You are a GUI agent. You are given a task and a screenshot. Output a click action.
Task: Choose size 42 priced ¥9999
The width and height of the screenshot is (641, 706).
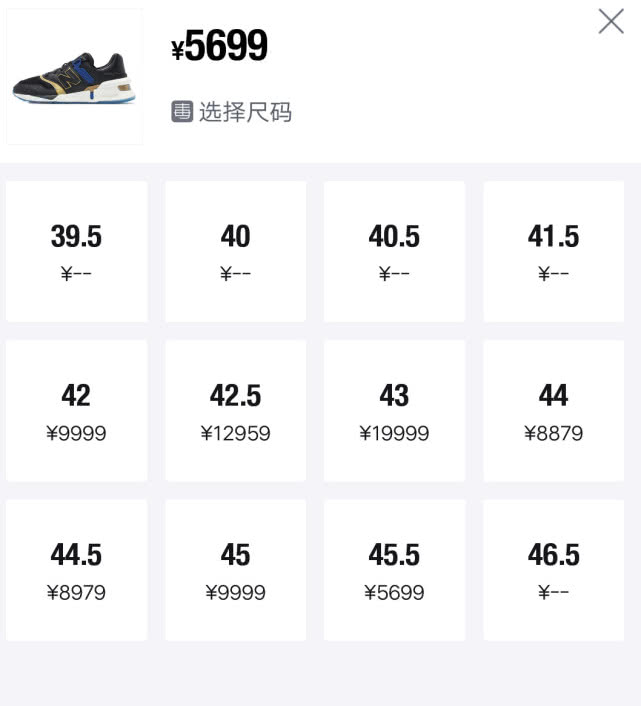coord(76,410)
